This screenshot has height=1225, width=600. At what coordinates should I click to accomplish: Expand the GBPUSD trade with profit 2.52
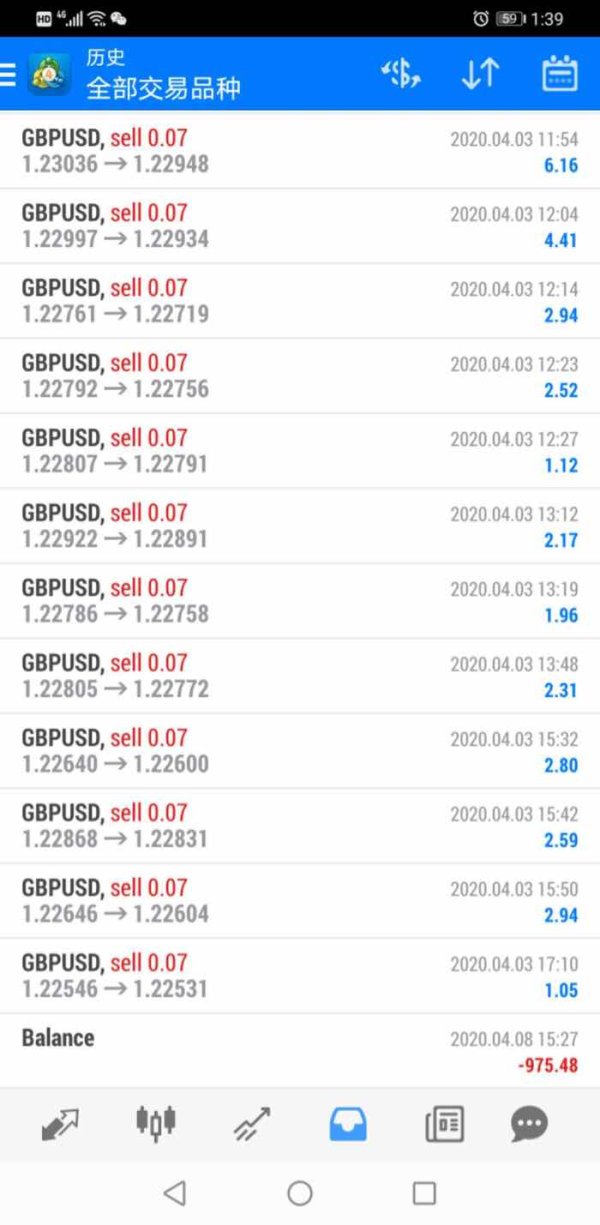(300, 376)
